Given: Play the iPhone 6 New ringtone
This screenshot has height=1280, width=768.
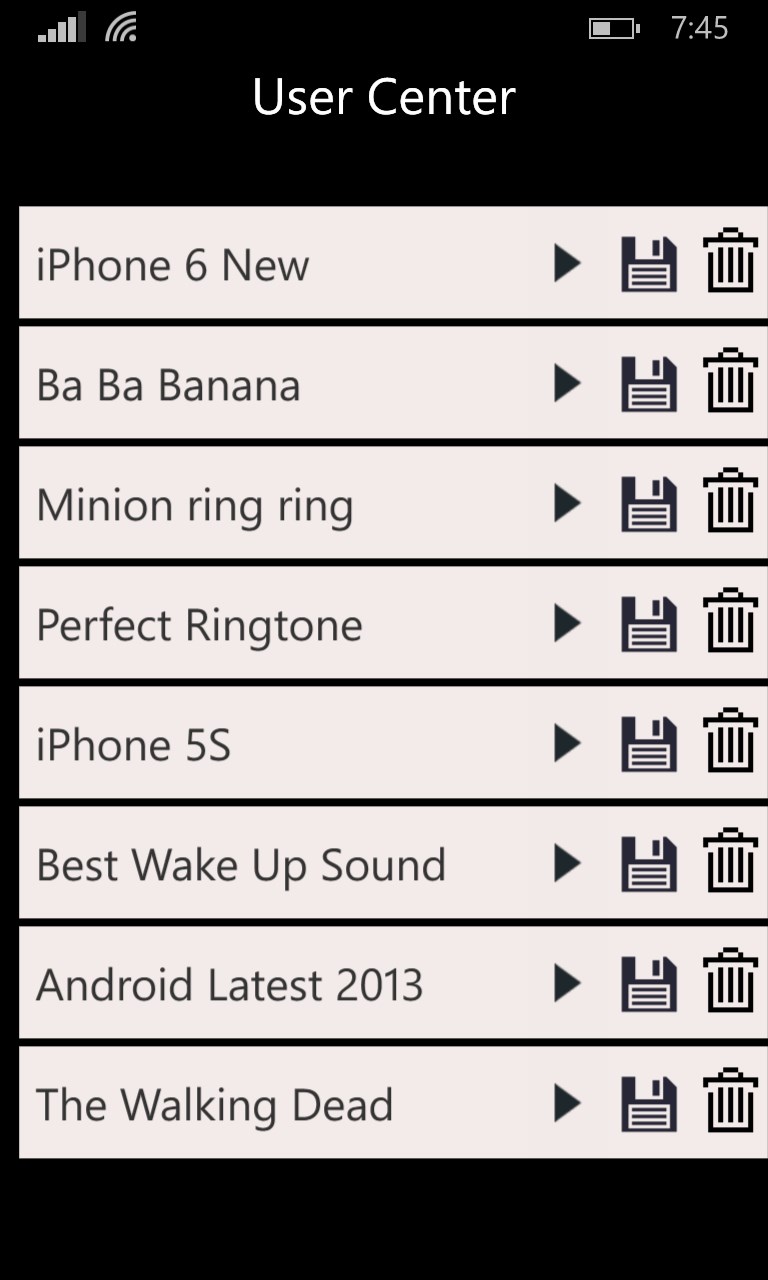Looking at the screenshot, I should point(567,263).
